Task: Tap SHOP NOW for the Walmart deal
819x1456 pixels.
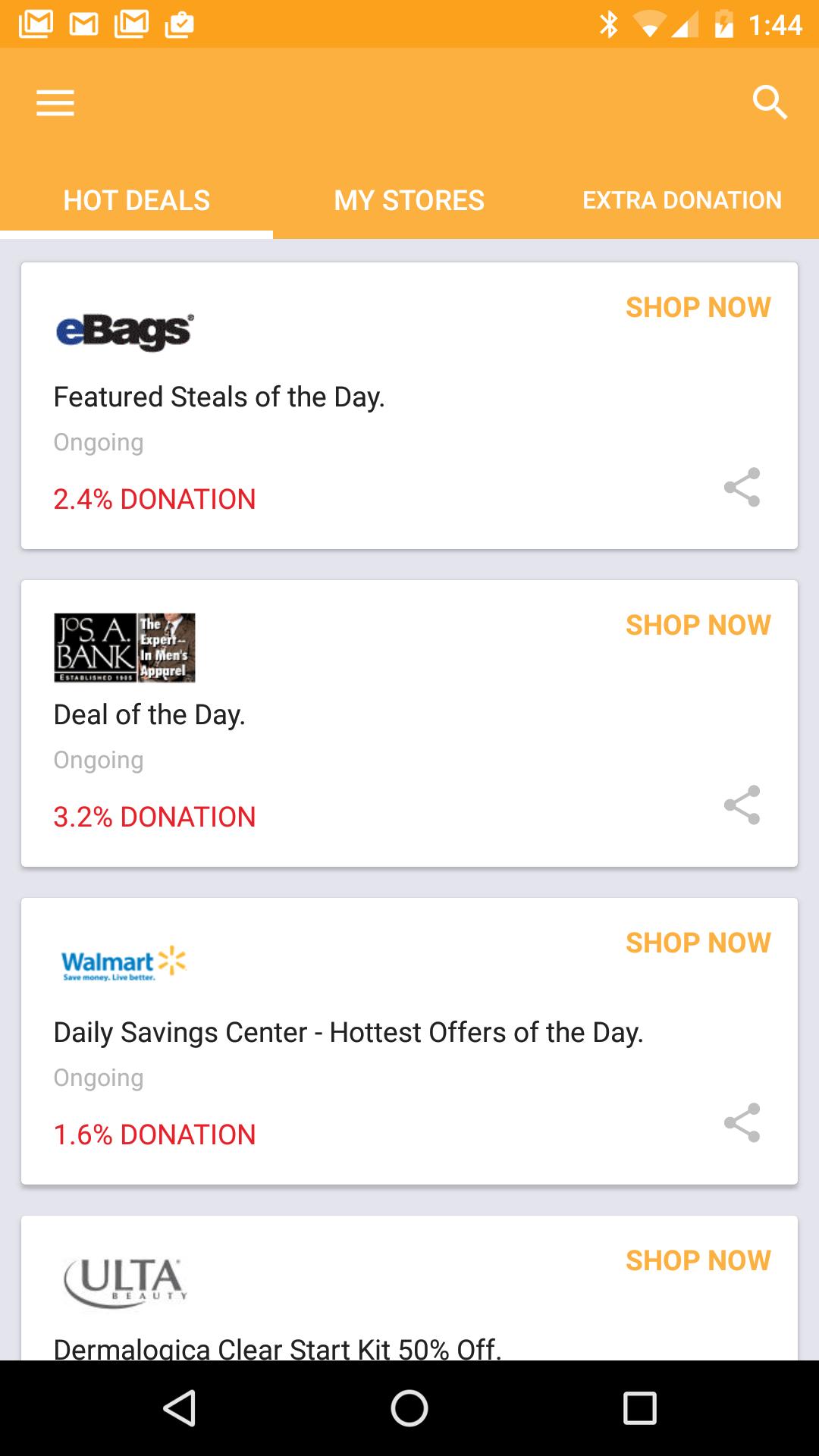Action: coord(698,942)
